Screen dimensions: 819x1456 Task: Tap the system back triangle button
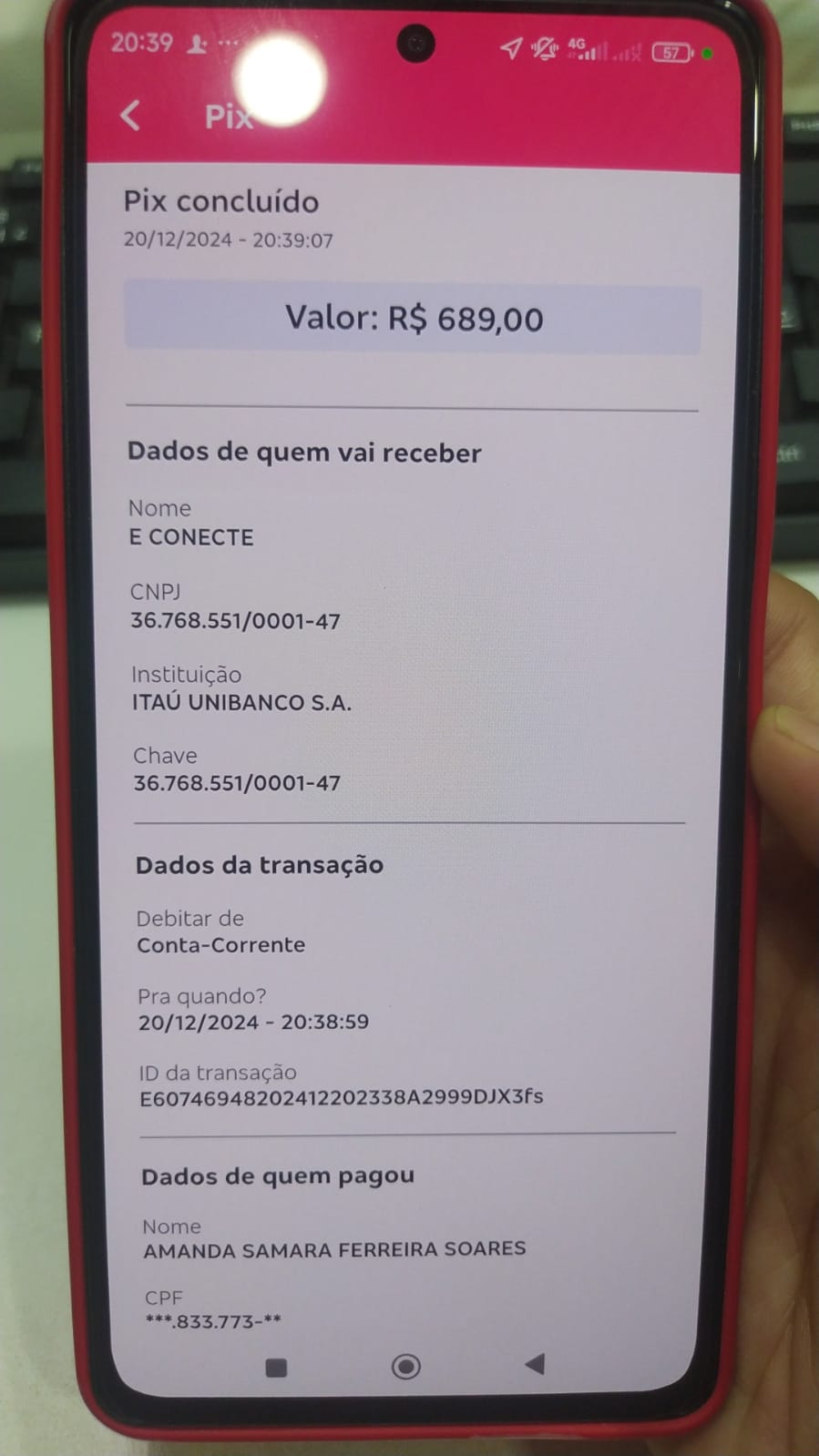click(535, 1363)
